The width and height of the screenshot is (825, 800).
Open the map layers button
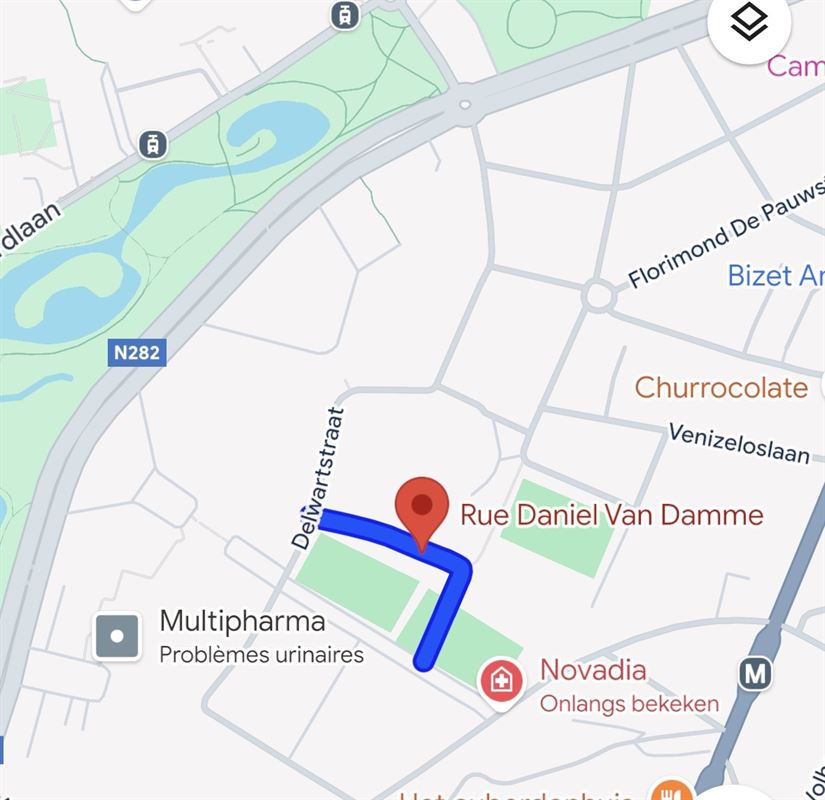[749, 23]
